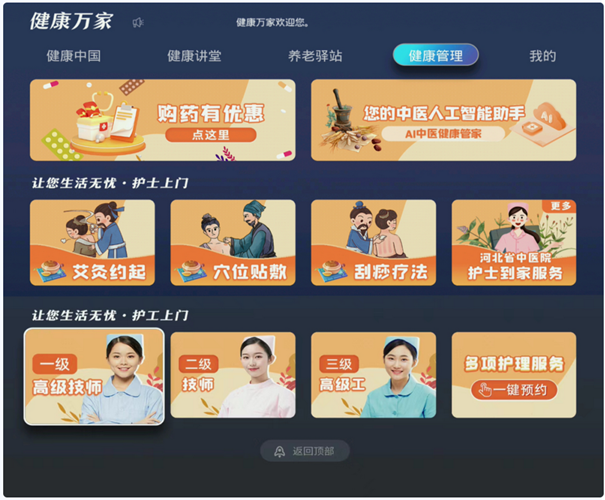Open the 购药有优惠 banner
Viewport: 605px width, 500px height.
[162, 120]
